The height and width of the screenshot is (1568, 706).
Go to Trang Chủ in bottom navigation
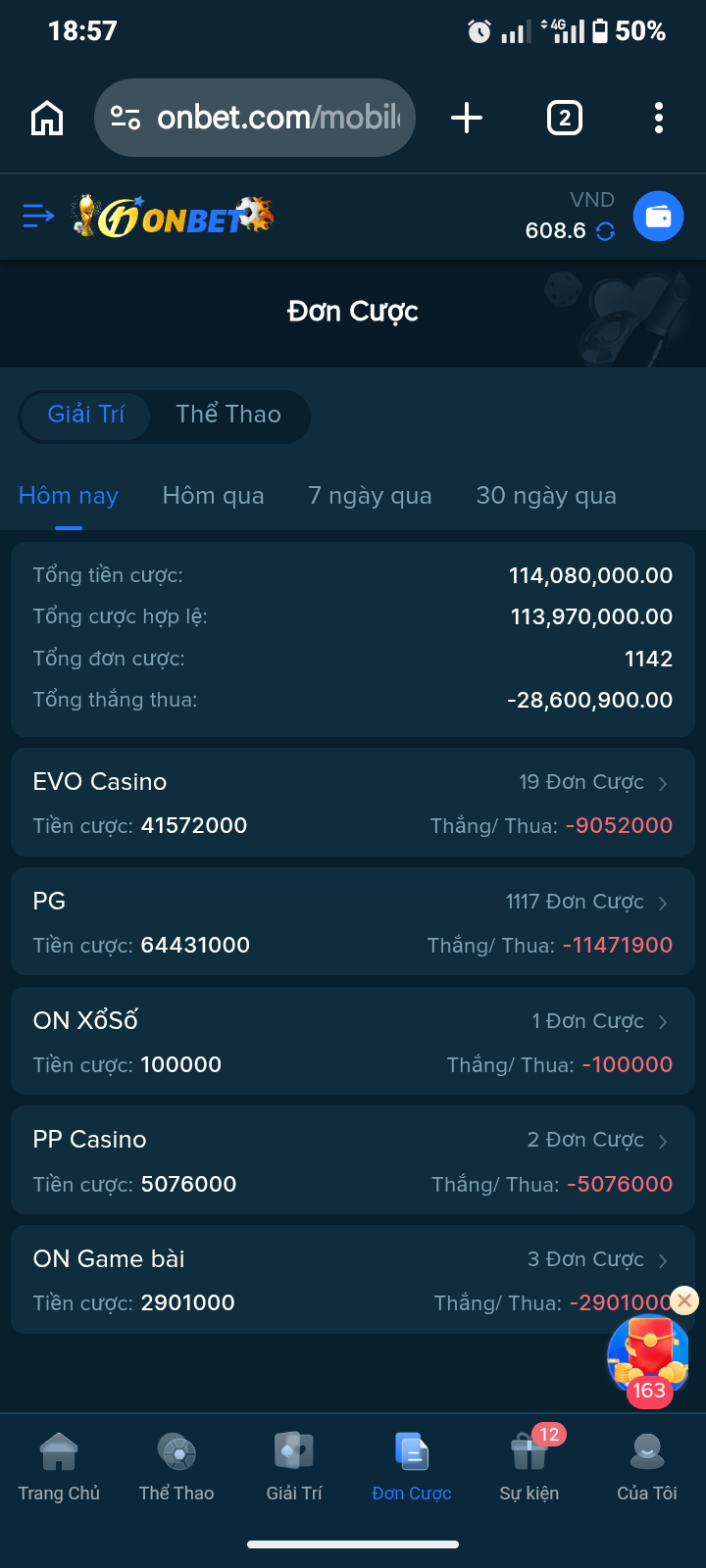click(x=59, y=1467)
